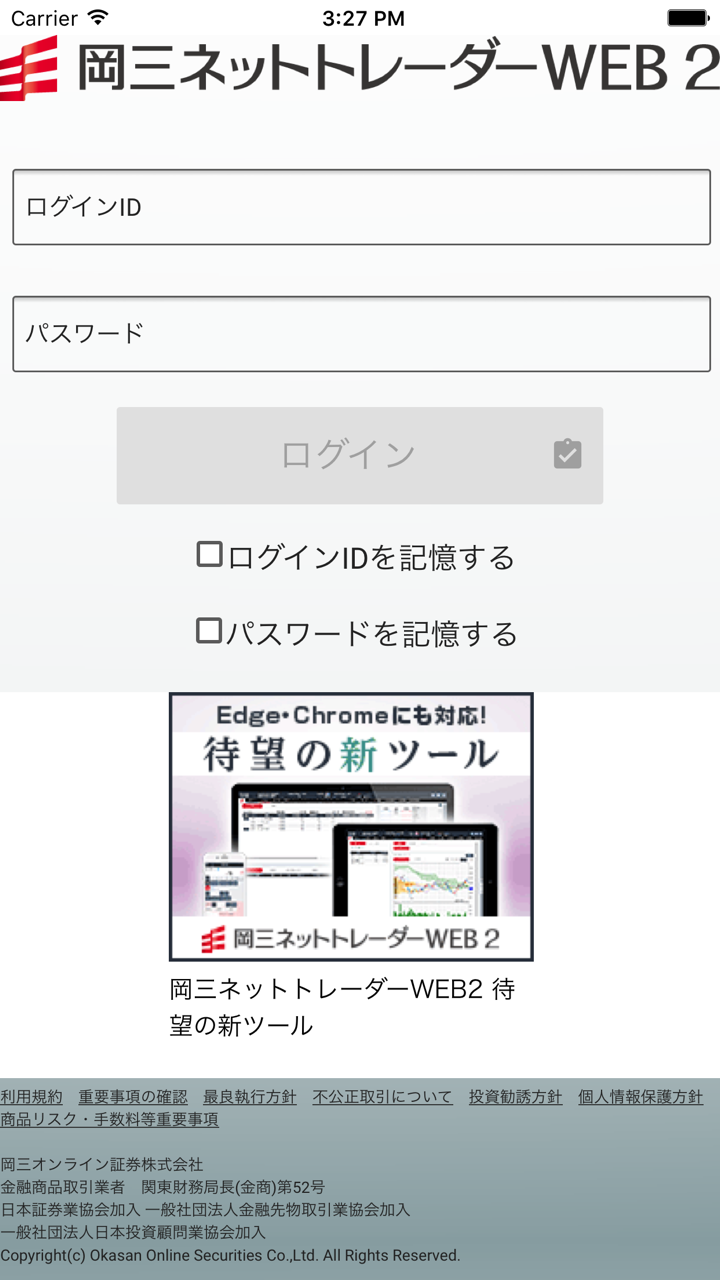The width and height of the screenshot is (720, 1280).
Task: Open 商品リスク・手数料等重要事項 link
Action: (109, 1119)
